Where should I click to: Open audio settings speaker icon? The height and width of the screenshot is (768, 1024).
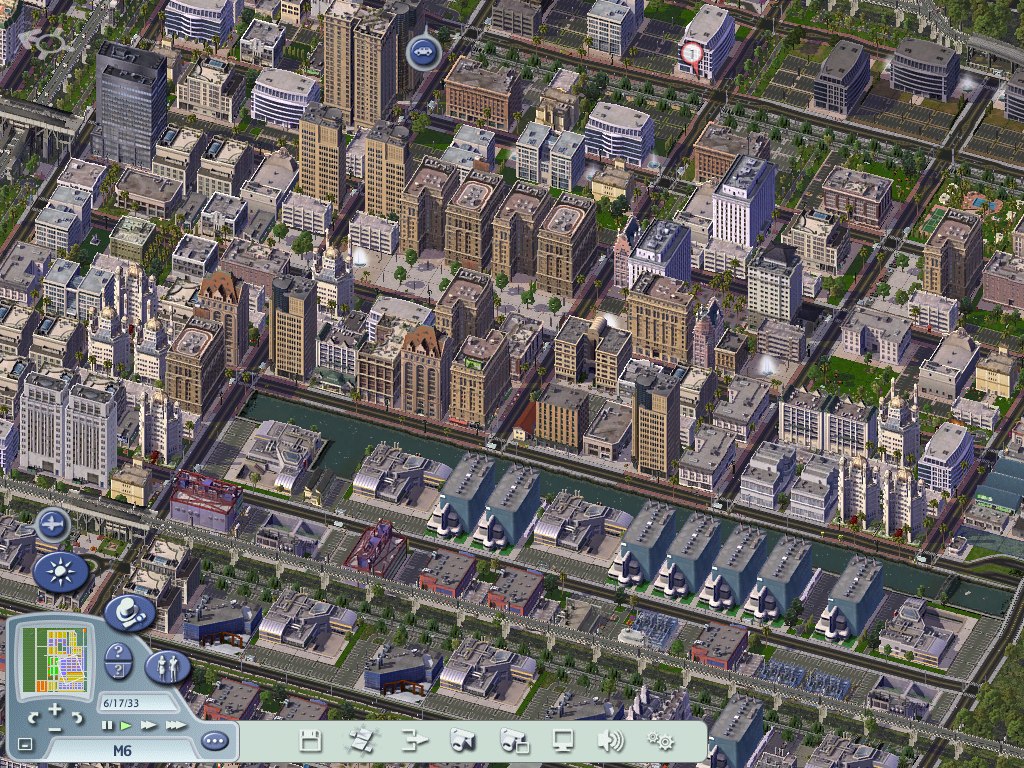(610, 741)
